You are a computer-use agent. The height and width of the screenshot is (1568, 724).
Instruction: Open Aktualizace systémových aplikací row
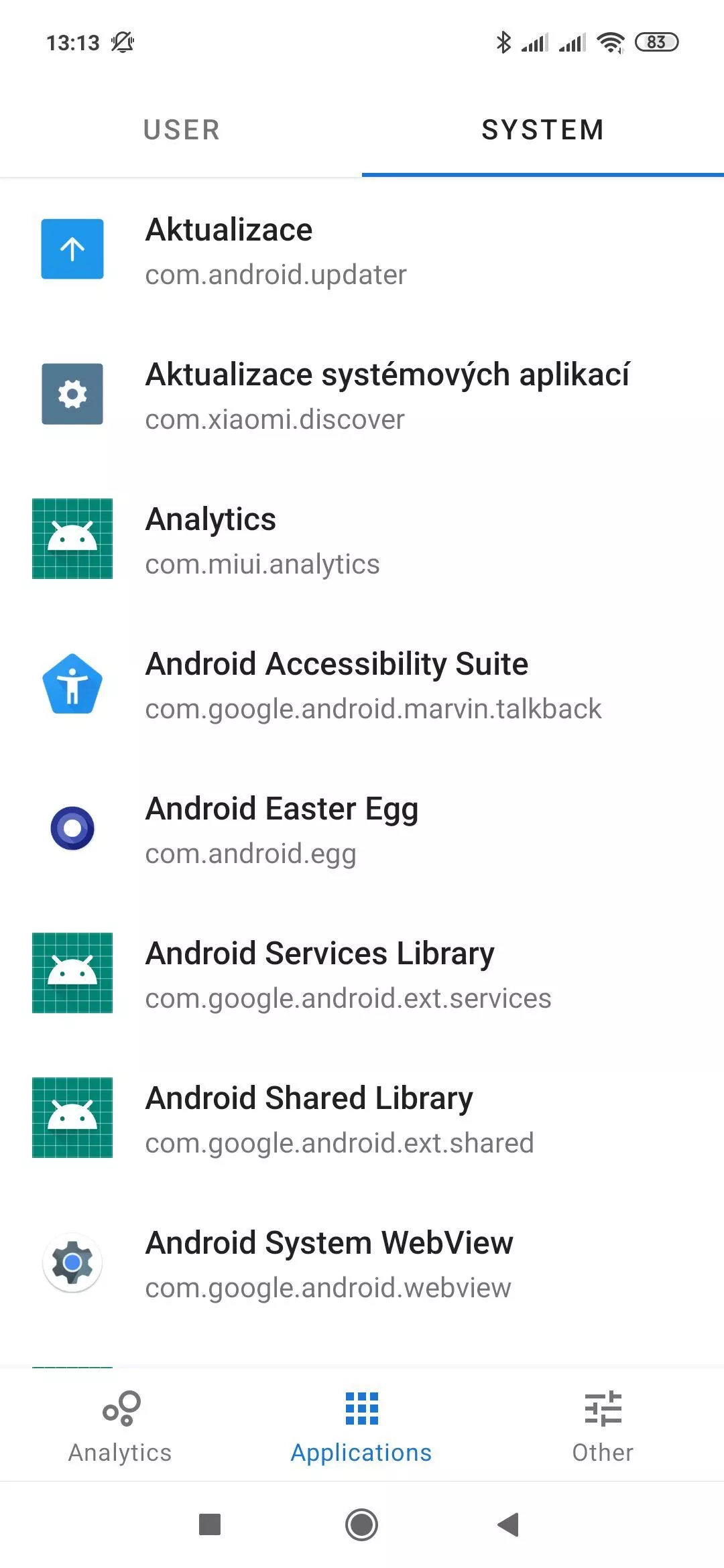tap(362, 395)
